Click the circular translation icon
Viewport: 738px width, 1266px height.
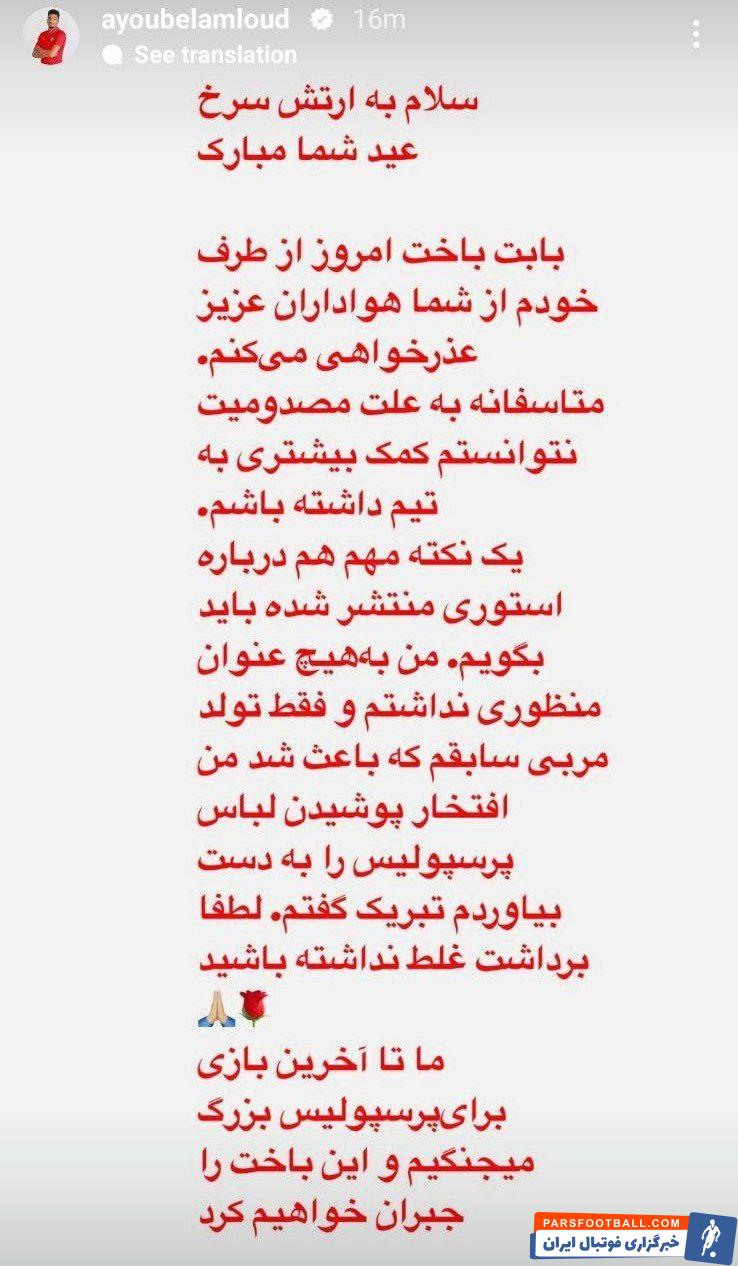(x=115, y=55)
